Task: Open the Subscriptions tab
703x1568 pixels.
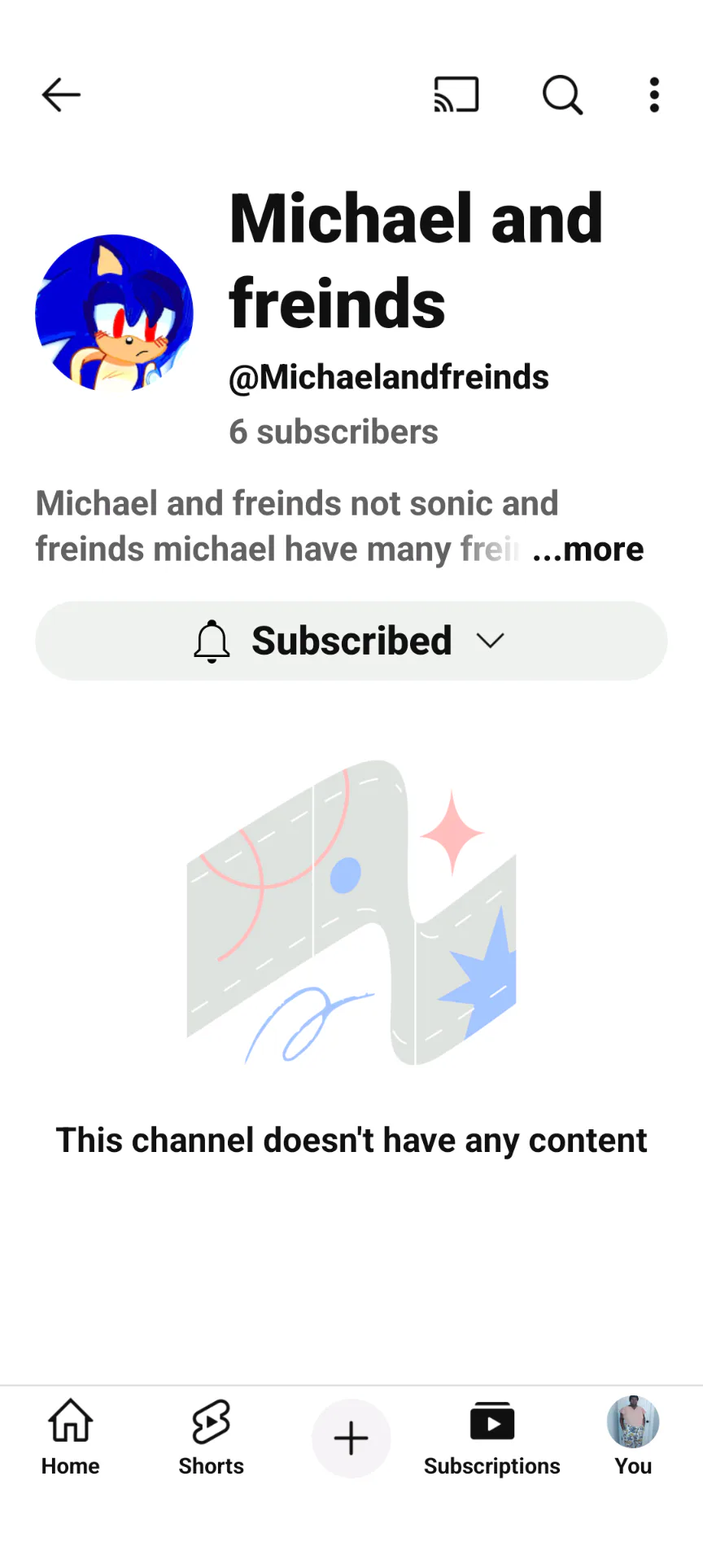Action: (491, 1438)
